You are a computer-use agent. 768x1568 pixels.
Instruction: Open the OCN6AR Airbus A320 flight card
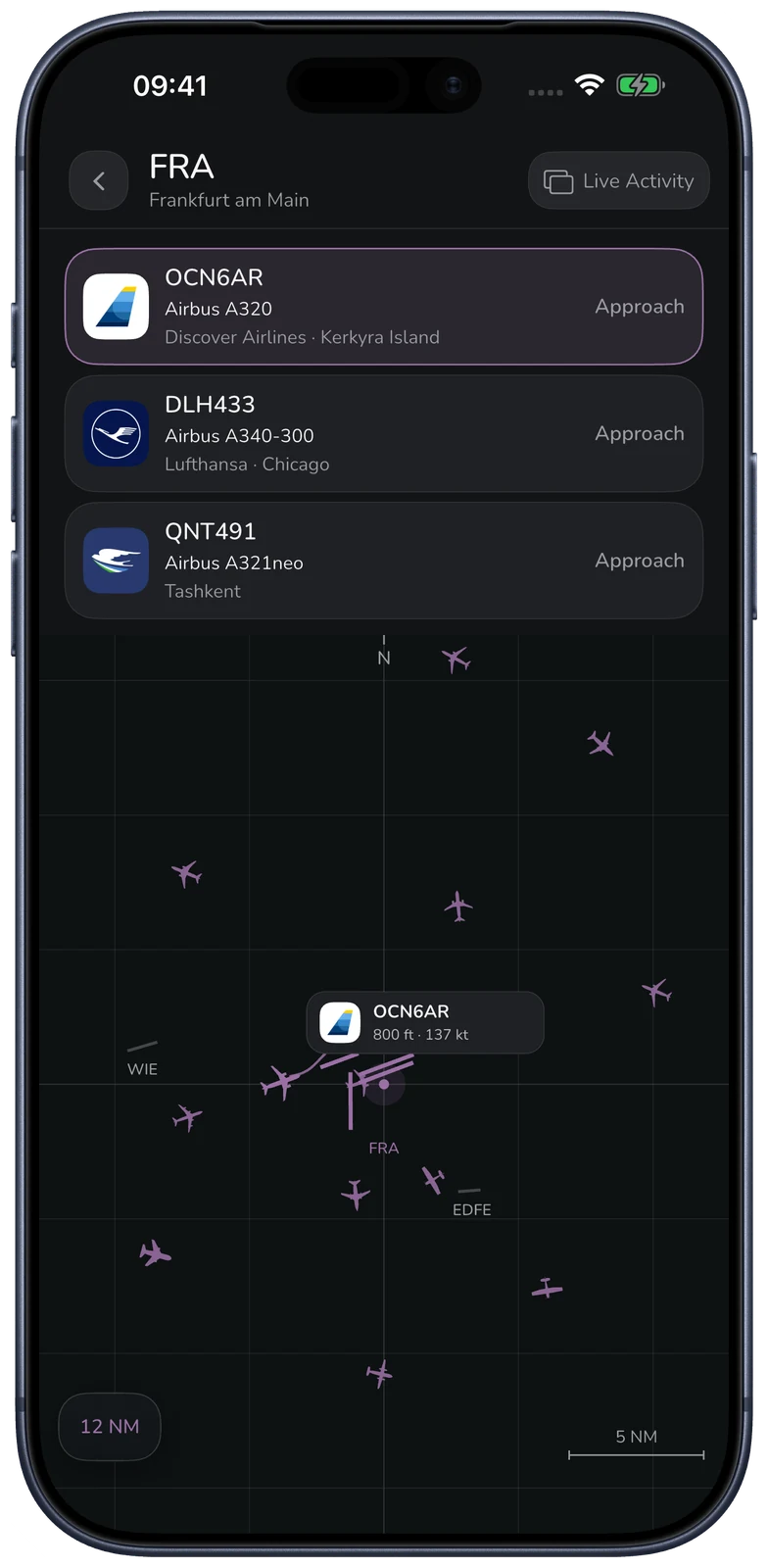[384, 307]
